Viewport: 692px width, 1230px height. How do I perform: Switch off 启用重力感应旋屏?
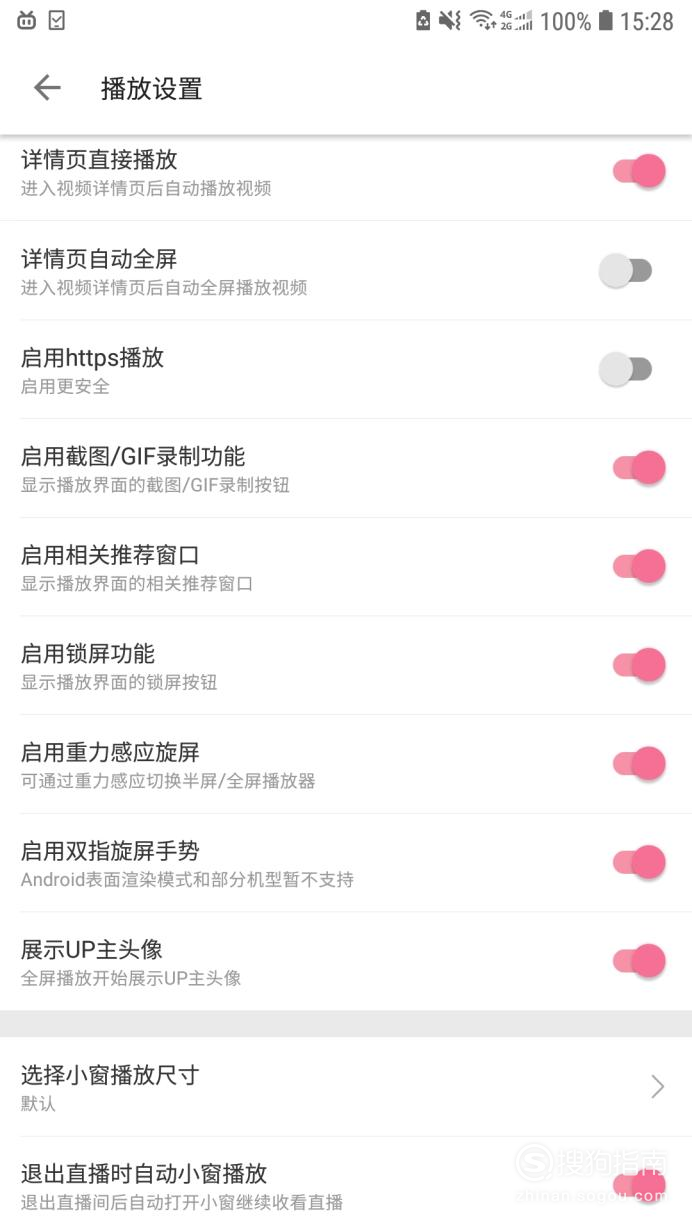[x=639, y=764]
